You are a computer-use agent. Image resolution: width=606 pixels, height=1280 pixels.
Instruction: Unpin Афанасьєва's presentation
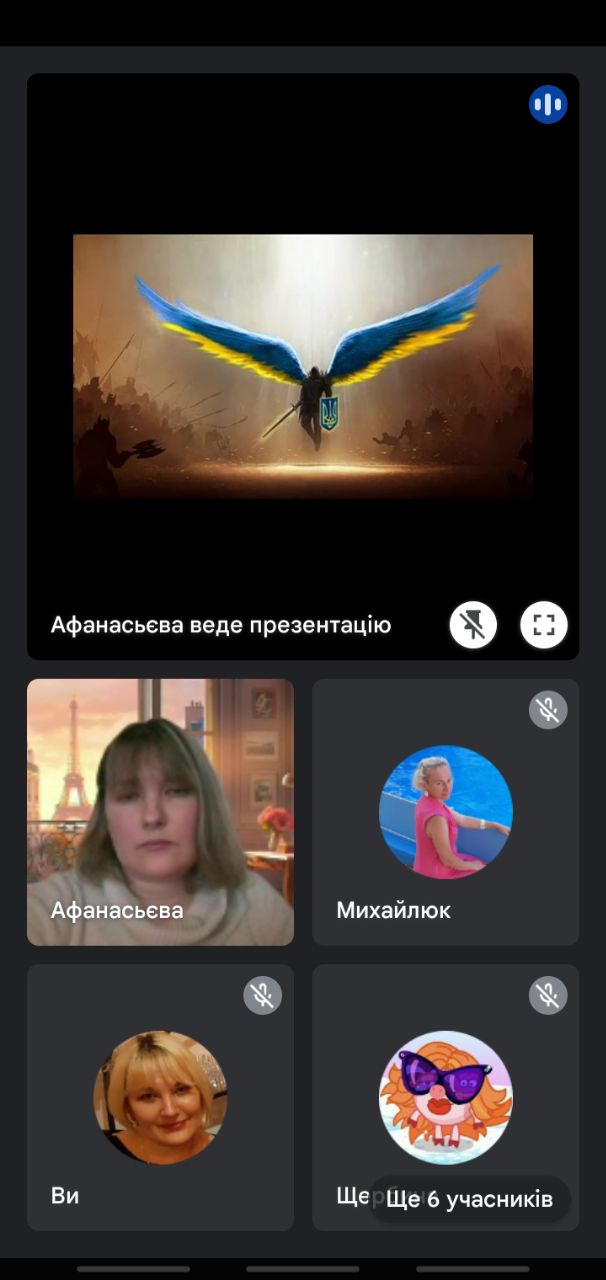[473, 626]
